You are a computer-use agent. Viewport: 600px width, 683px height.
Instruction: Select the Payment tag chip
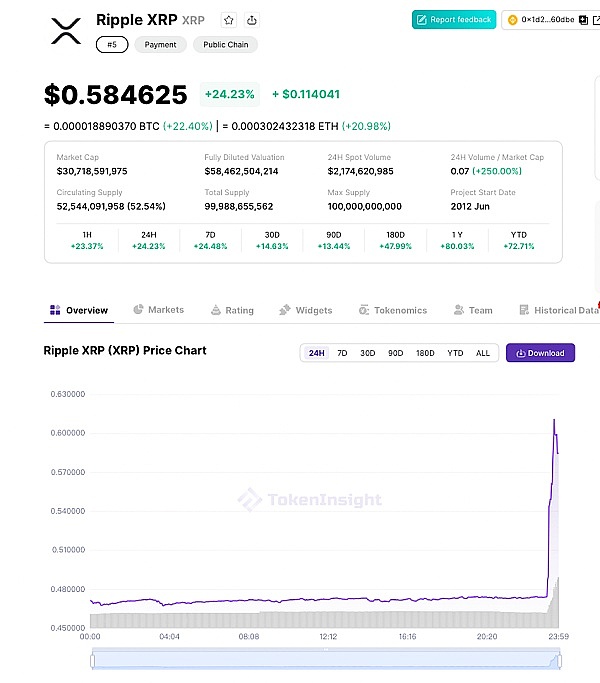click(x=160, y=45)
